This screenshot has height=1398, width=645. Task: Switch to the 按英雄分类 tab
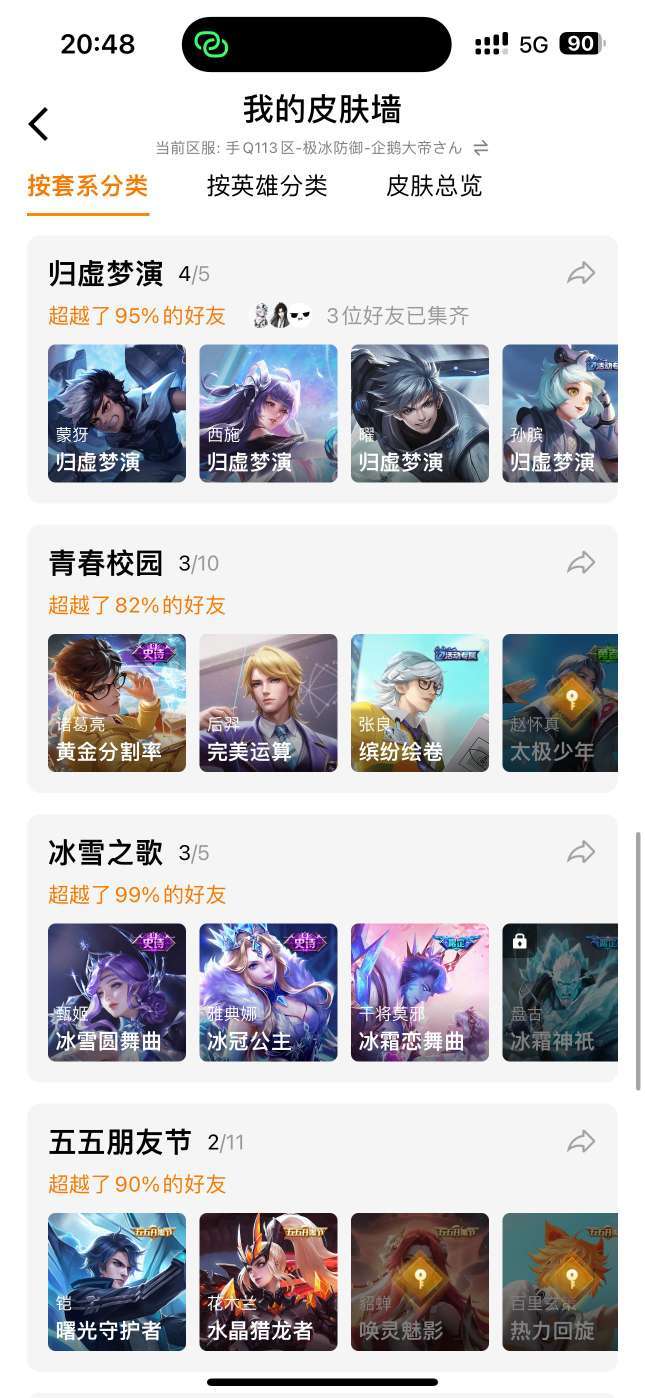point(267,186)
